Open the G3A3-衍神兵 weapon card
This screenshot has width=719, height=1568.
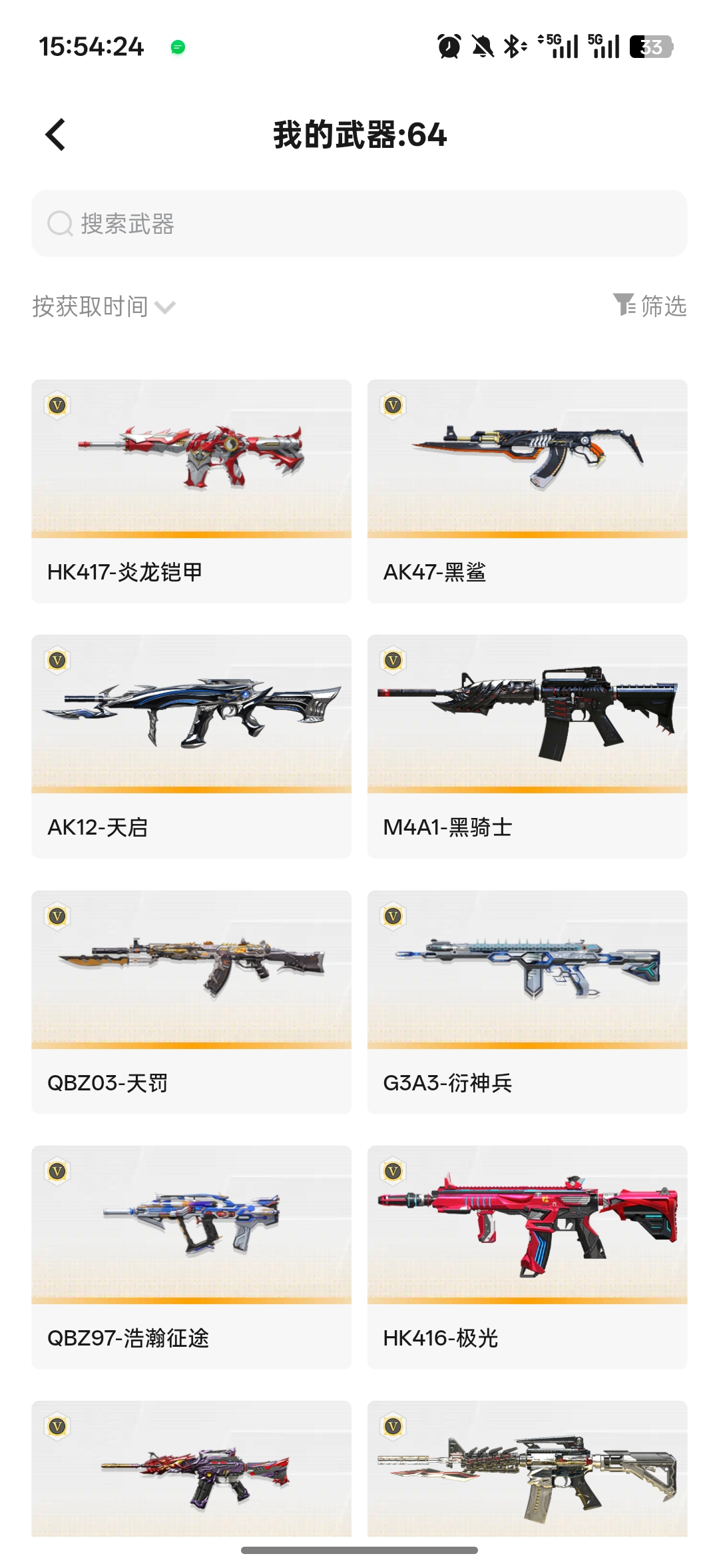(527, 1002)
